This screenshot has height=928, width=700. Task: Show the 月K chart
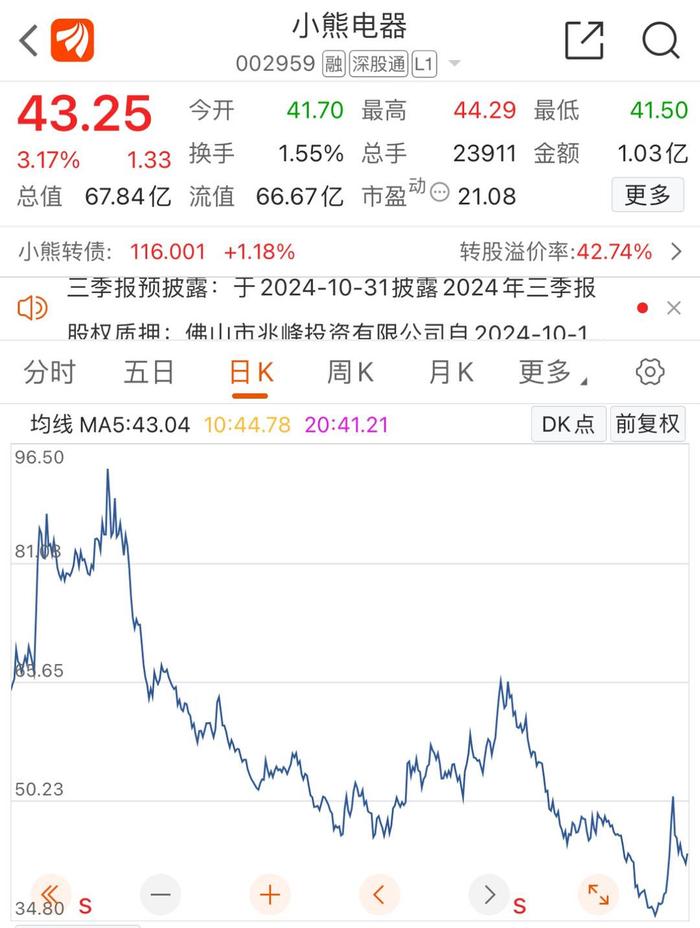click(x=450, y=373)
